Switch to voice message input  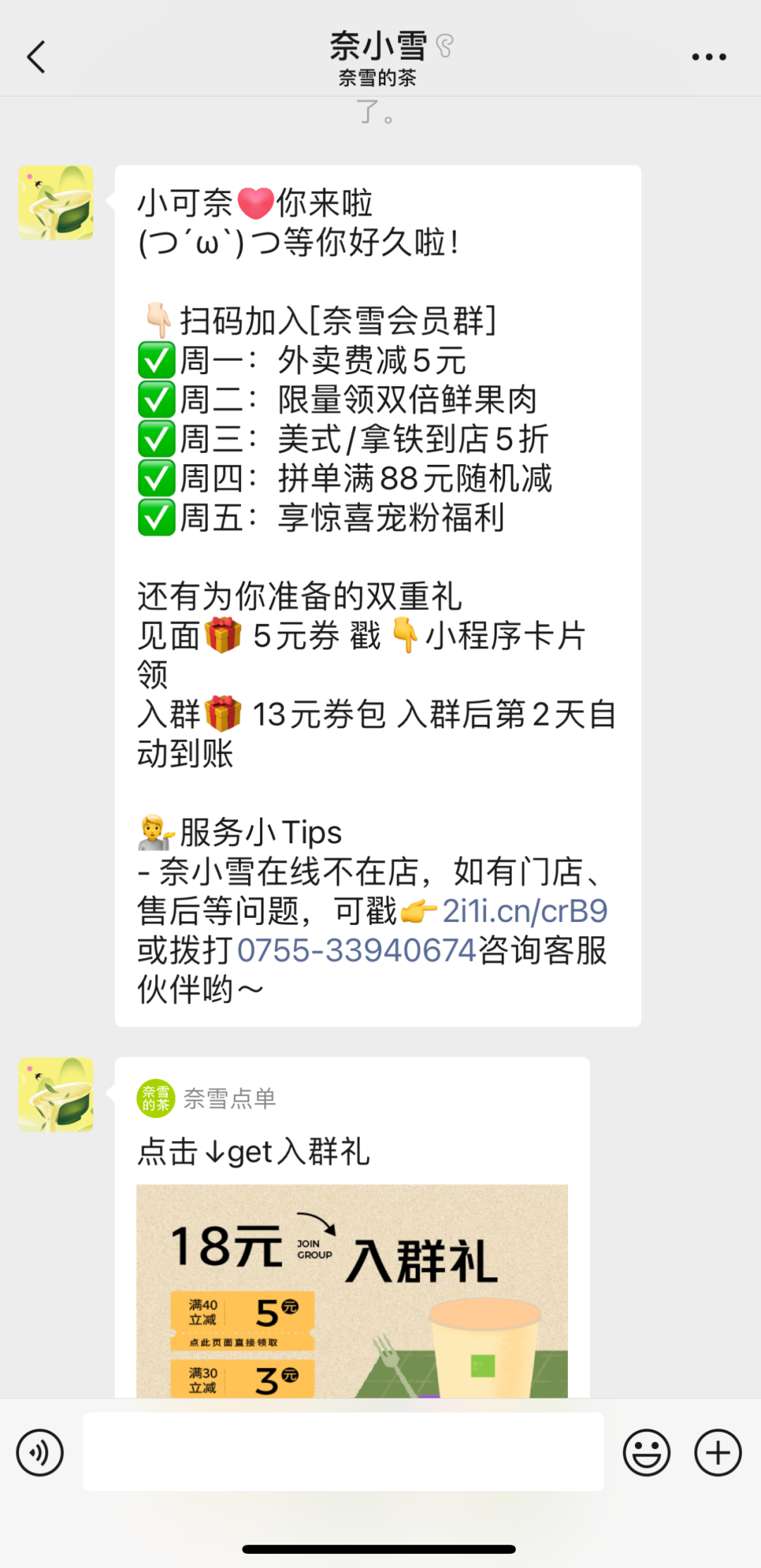(40, 1452)
